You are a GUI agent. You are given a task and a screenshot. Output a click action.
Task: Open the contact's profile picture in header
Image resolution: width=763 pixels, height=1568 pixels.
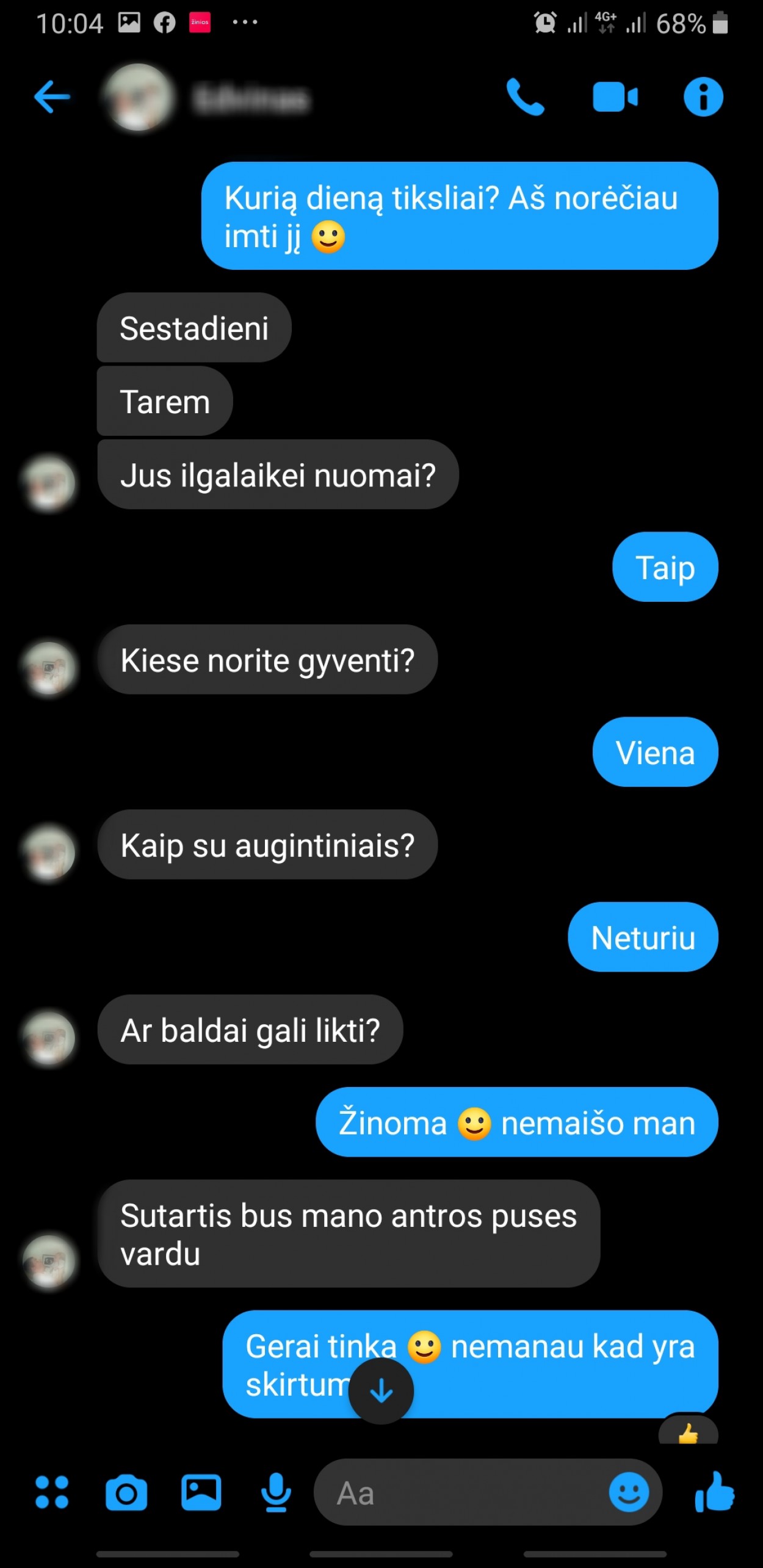click(139, 97)
